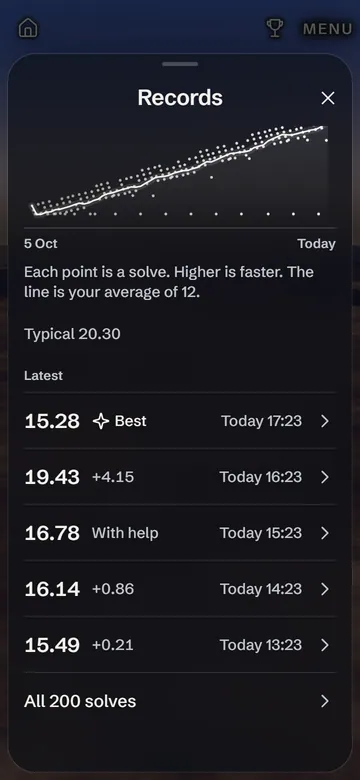Open the 15.49 solve from 13:23
360x780 pixels.
(180, 645)
